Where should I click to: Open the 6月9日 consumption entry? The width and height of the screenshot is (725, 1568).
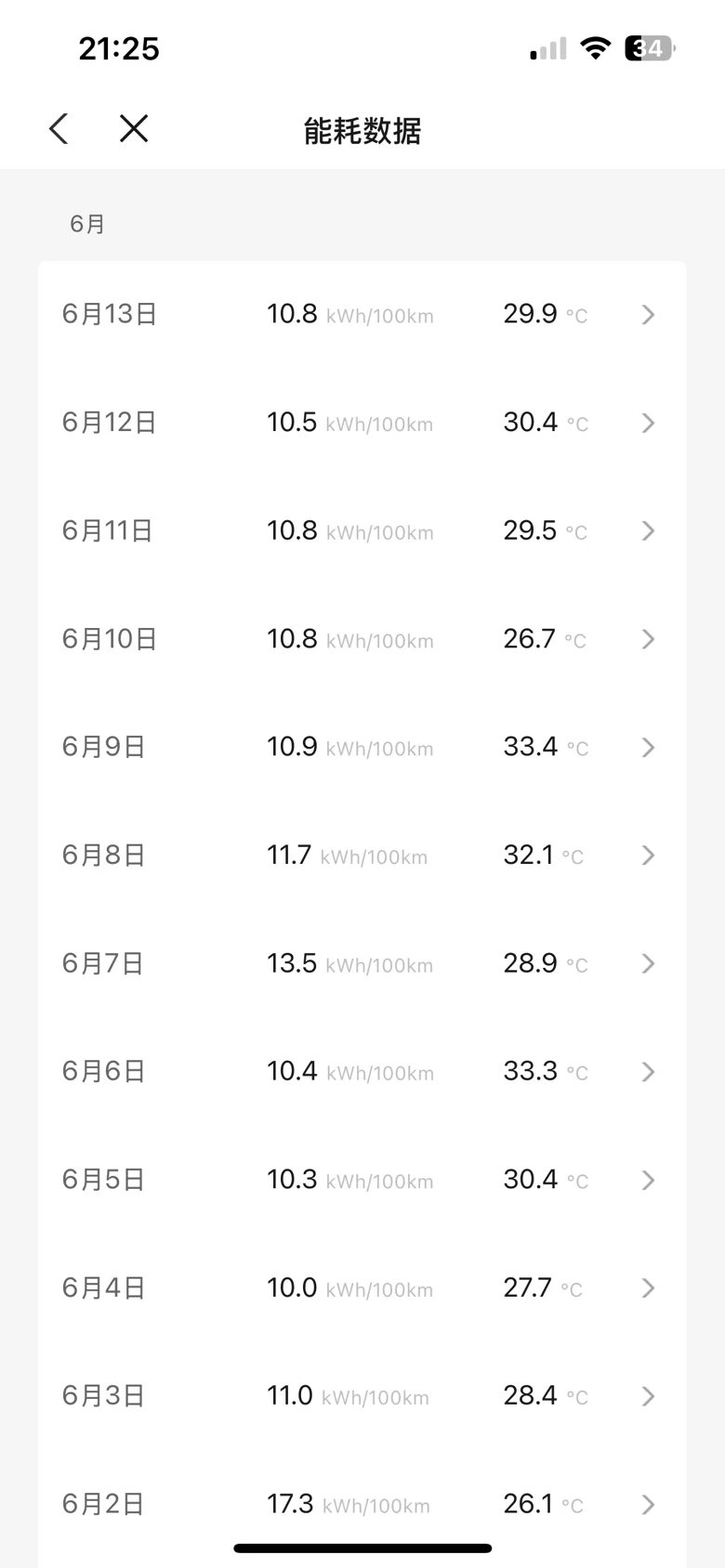(x=362, y=748)
